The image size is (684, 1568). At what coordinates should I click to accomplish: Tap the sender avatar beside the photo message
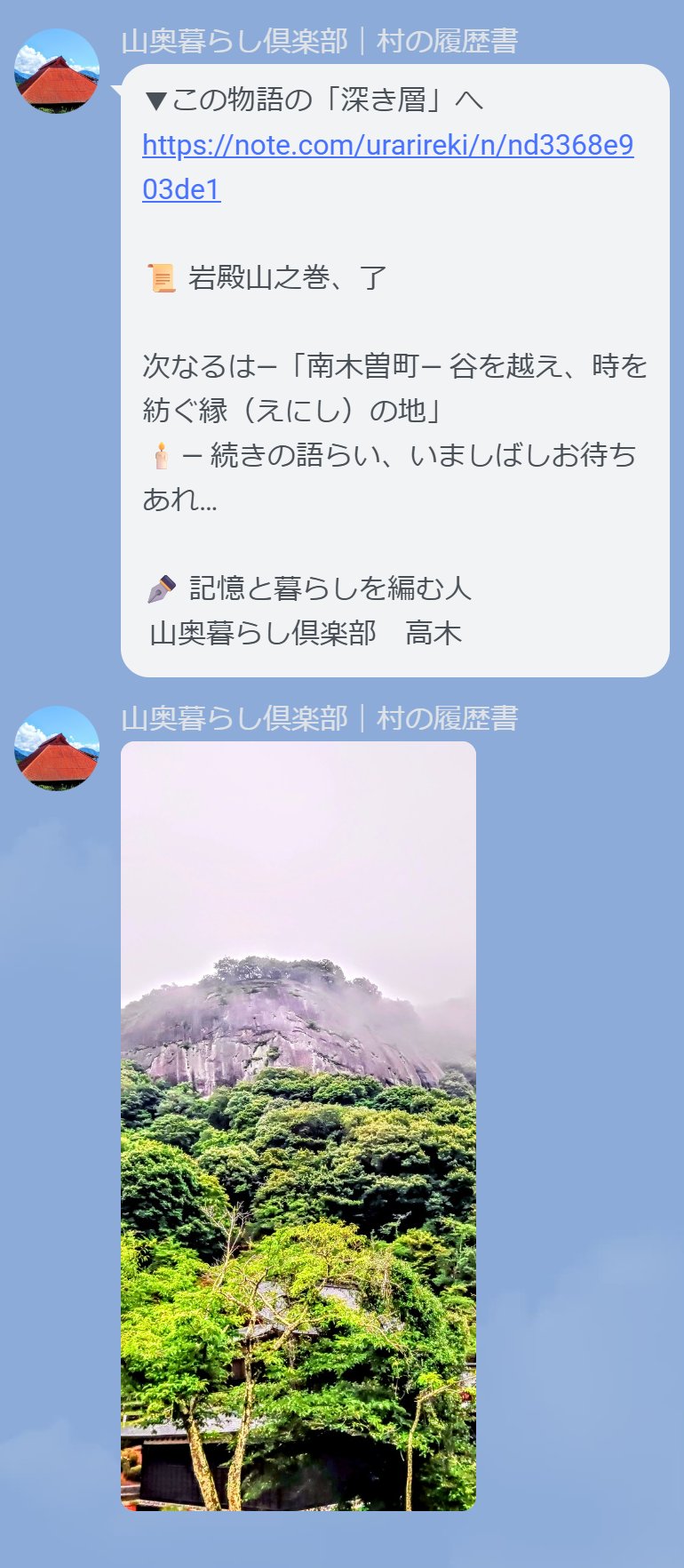point(57,748)
